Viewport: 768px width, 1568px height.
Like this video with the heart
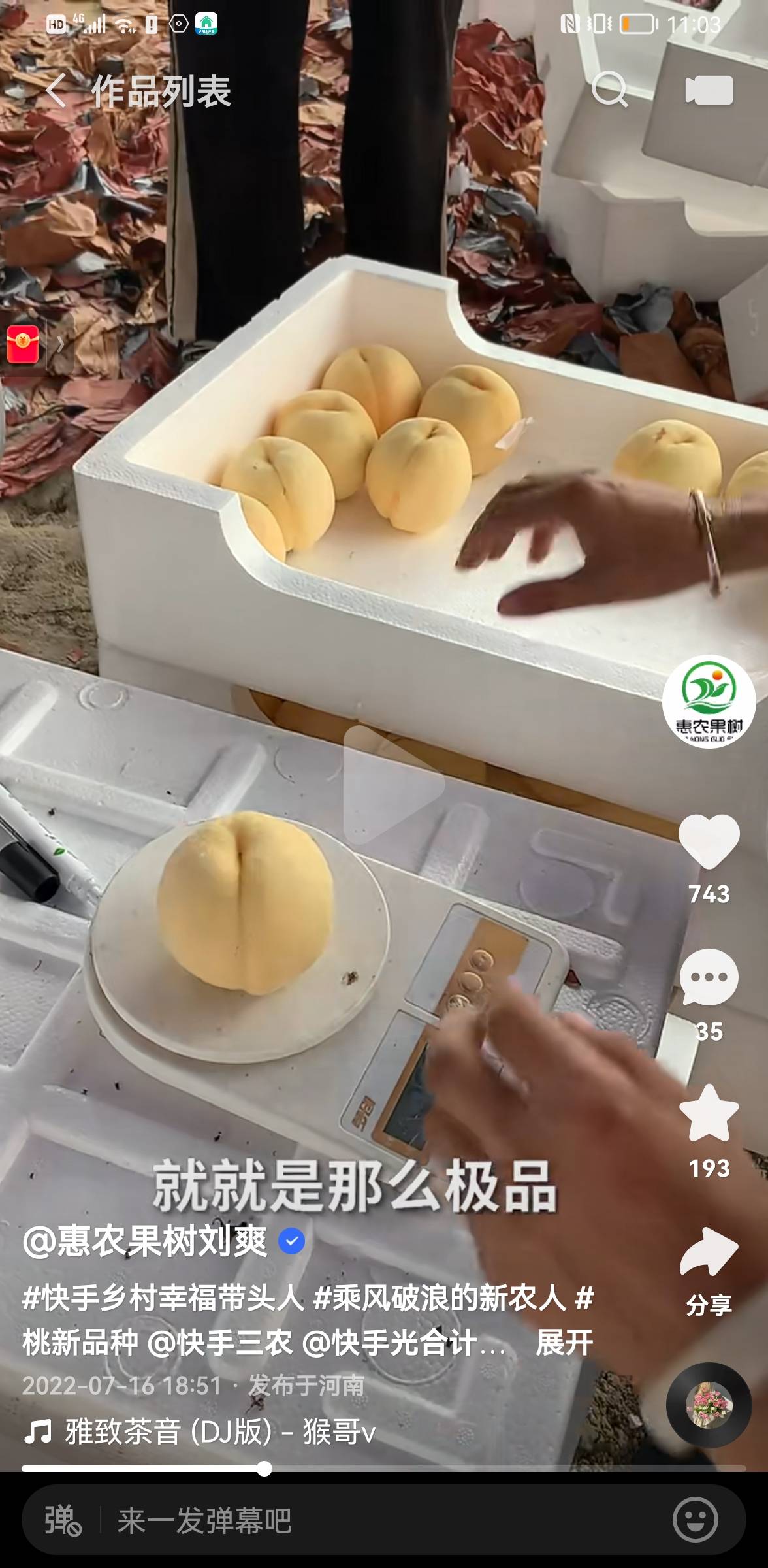pos(709,841)
